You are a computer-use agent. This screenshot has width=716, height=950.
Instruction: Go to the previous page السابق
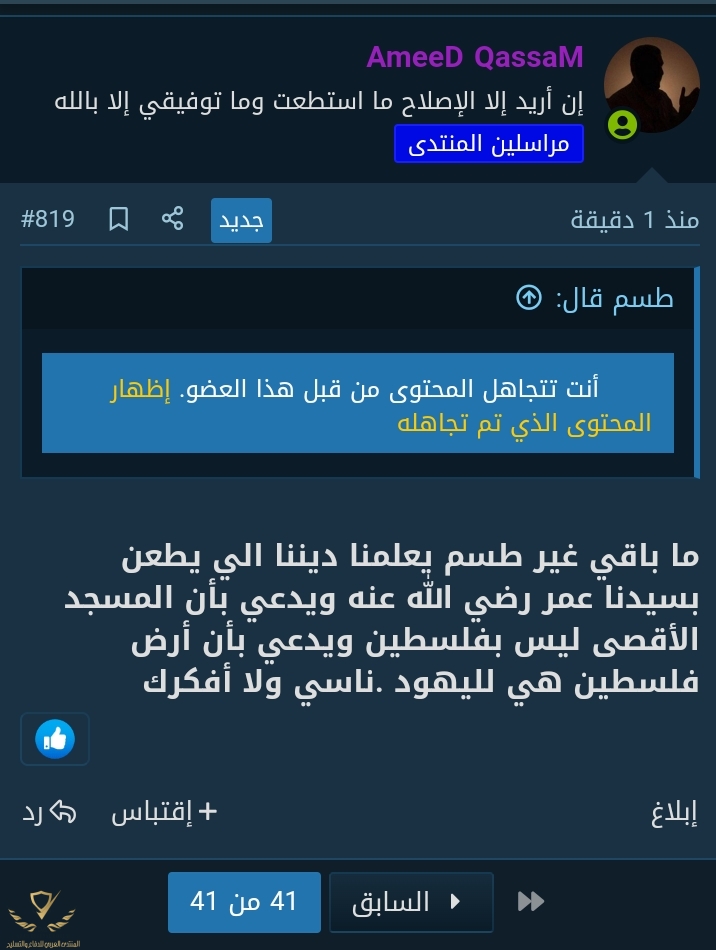pos(411,902)
